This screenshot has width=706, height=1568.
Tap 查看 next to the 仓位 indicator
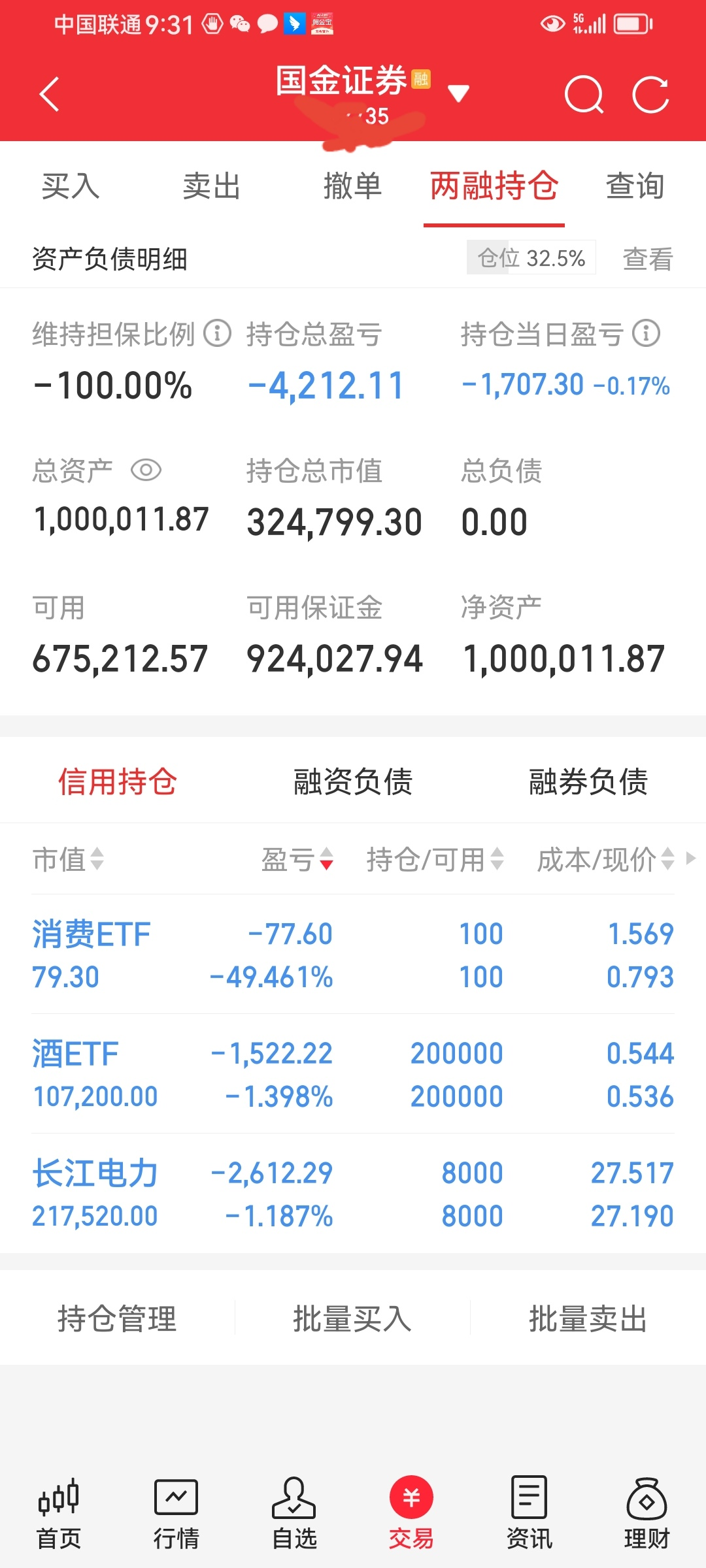click(x=647, y=259)
